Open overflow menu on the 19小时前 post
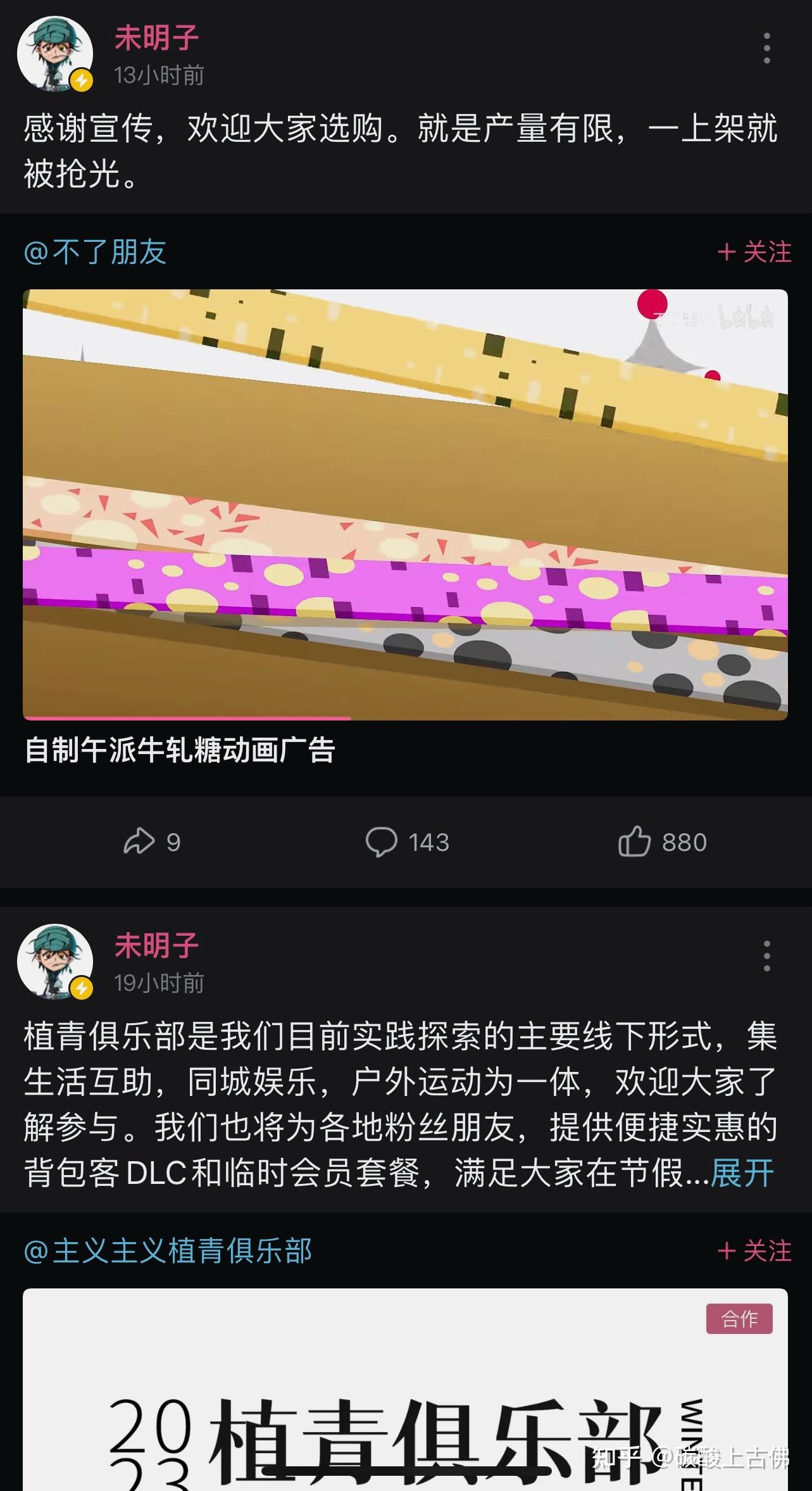Image resolution: width=812 pixels, height=1491 pixels. click(766, 956)
